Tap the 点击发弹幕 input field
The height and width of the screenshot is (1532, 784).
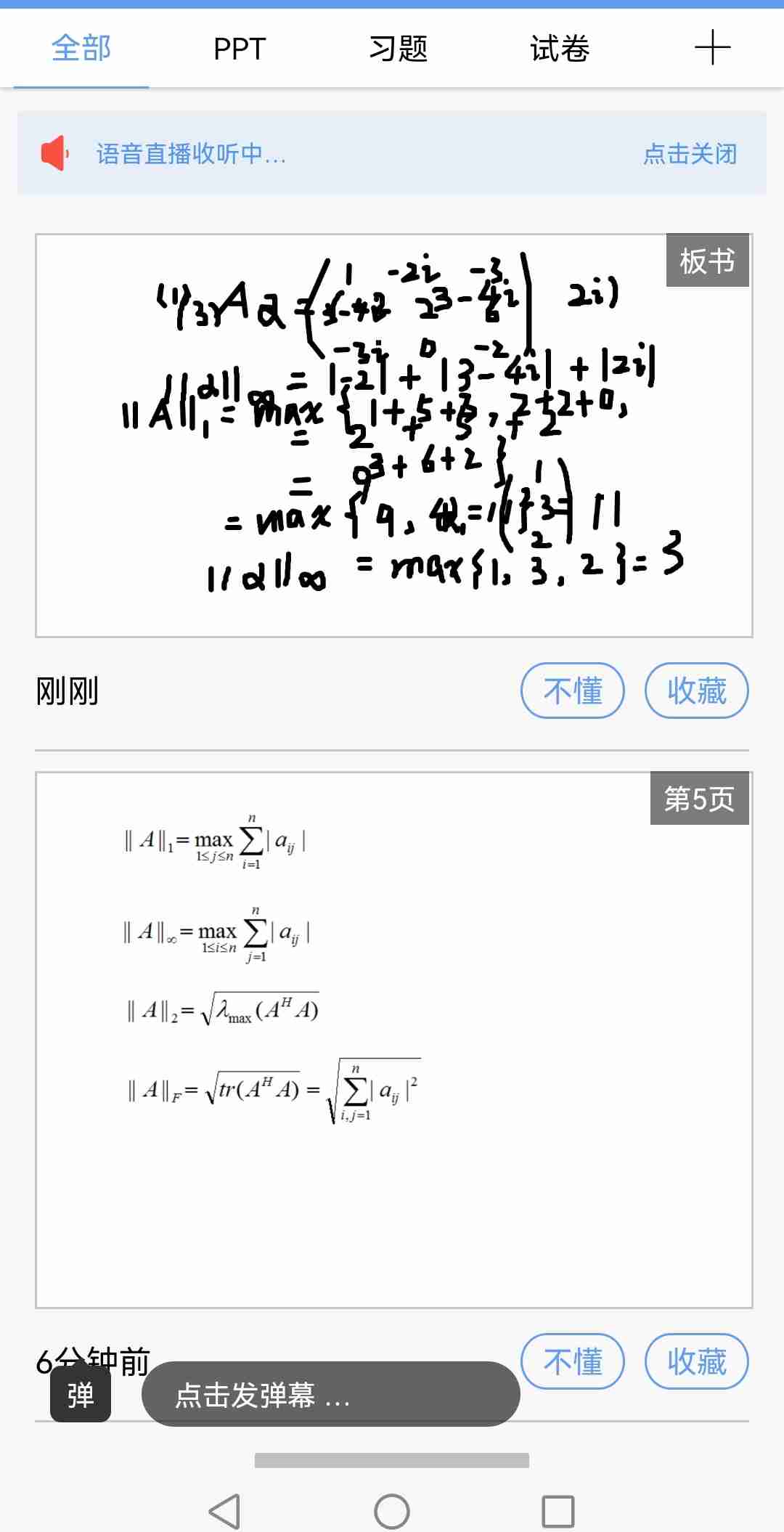pos(331,1394)
